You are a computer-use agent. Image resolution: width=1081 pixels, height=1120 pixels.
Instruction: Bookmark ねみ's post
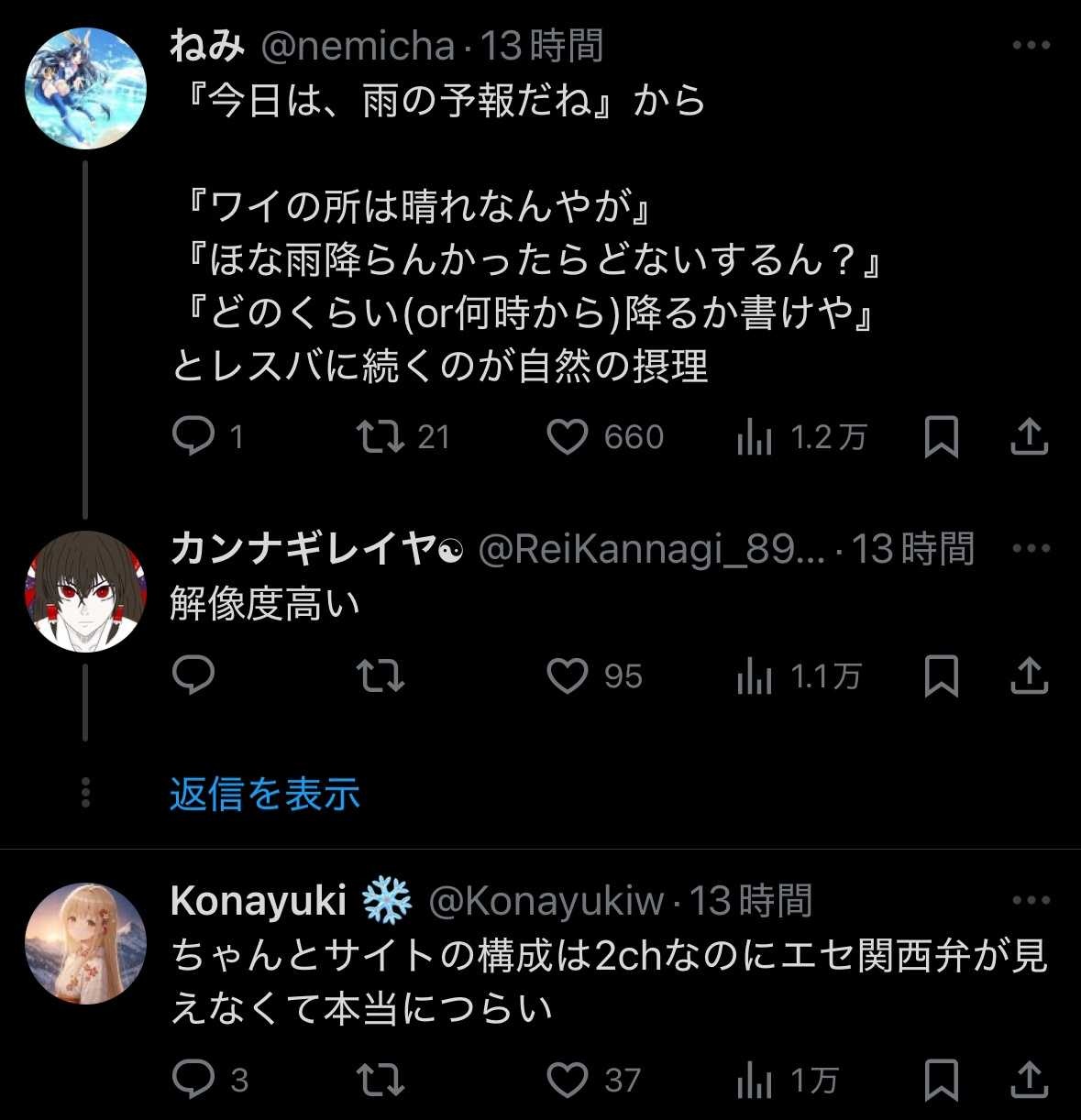pos(941,437)
